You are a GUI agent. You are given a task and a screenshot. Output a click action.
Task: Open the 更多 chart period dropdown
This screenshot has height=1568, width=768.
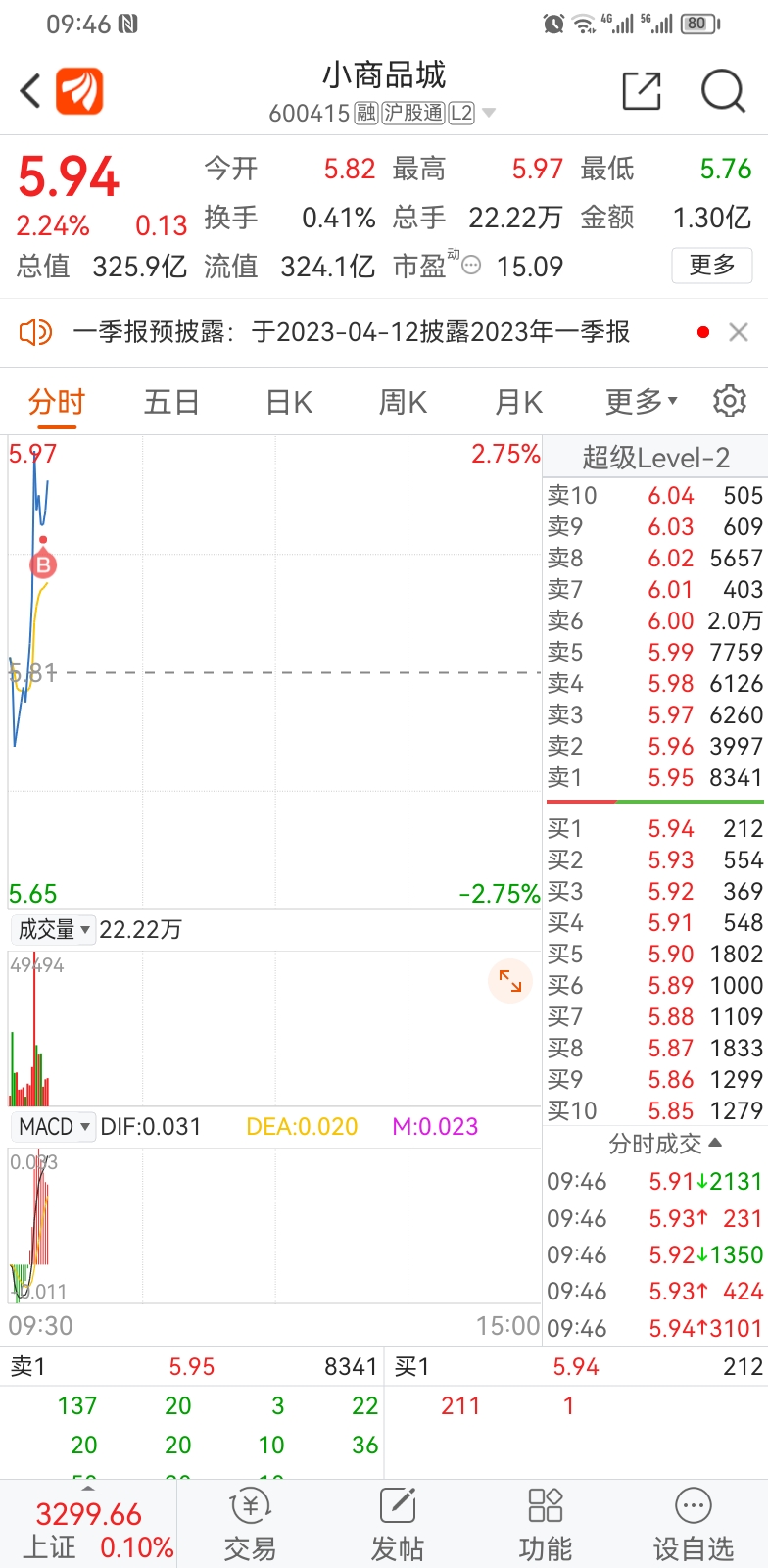coord(642,402)
